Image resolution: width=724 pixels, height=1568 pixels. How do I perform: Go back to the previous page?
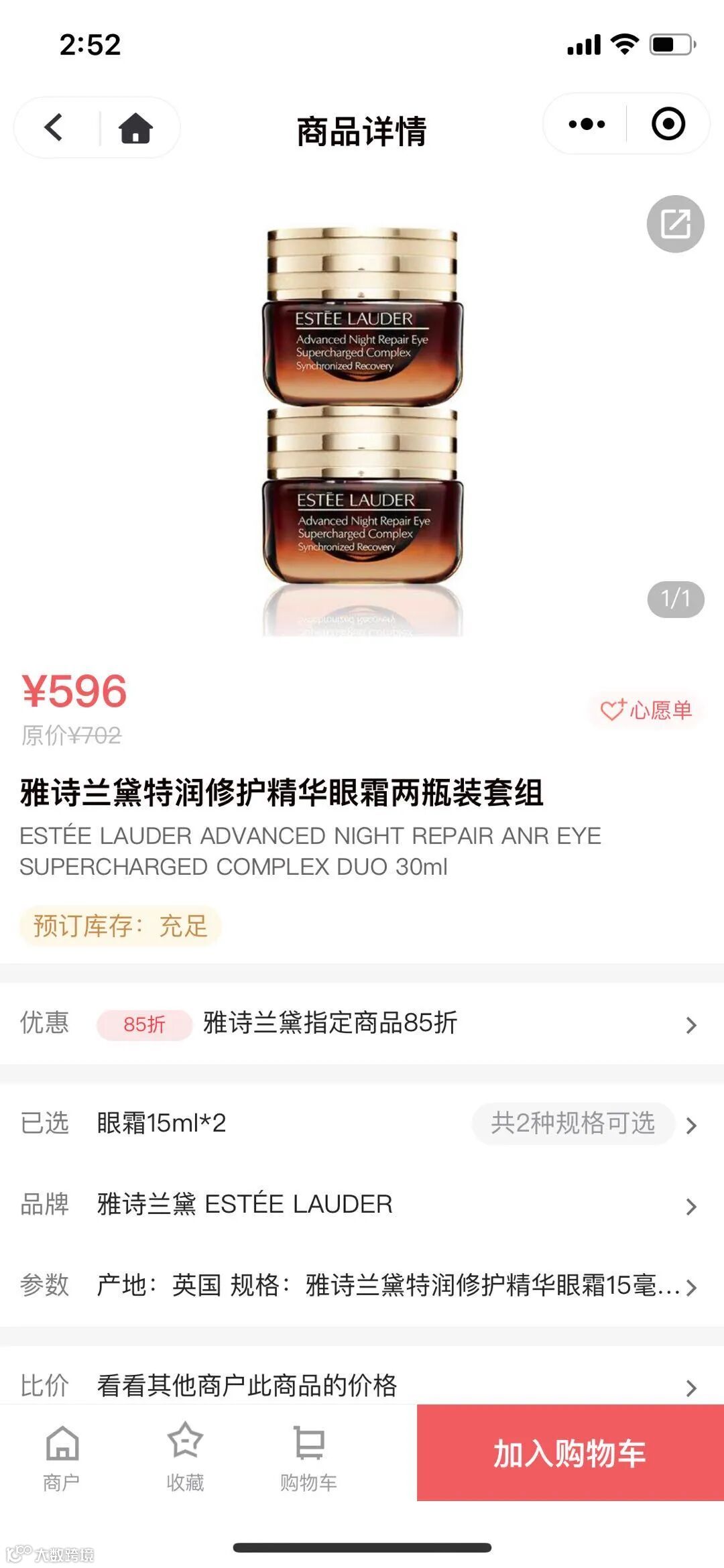tap(54, 127)
